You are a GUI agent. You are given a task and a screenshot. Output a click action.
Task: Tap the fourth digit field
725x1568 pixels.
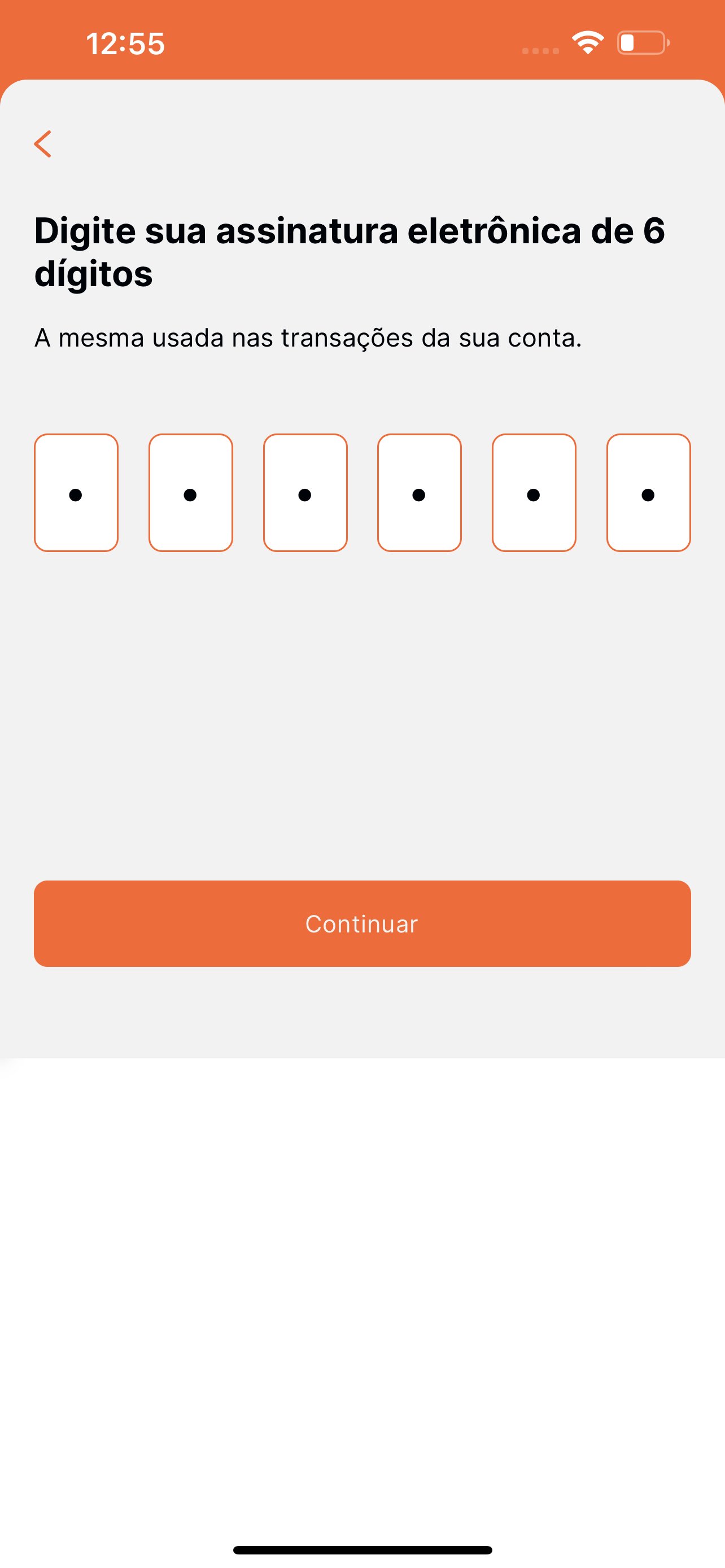[x=420, y=492]
